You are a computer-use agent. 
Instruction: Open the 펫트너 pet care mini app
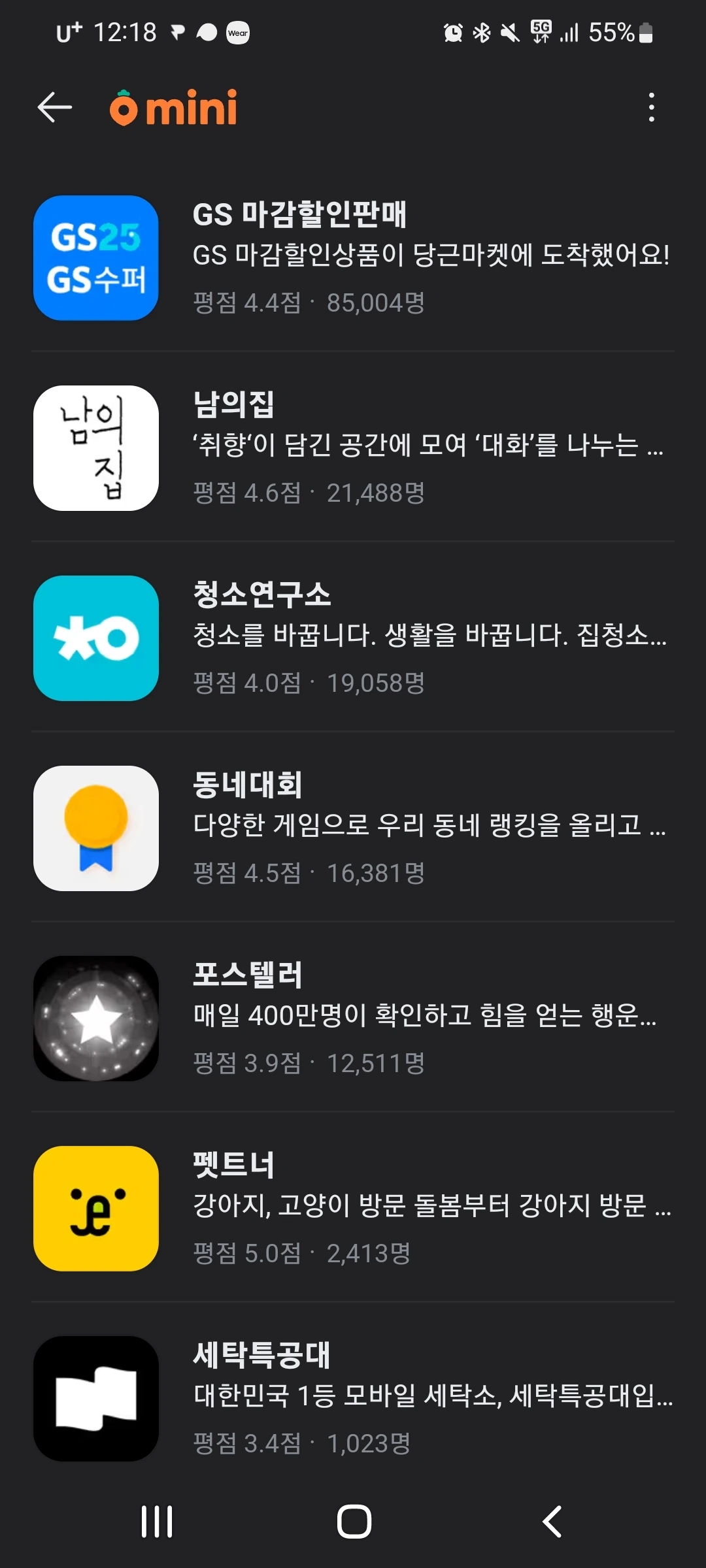pyautogui.click(x=353, y=1208)
